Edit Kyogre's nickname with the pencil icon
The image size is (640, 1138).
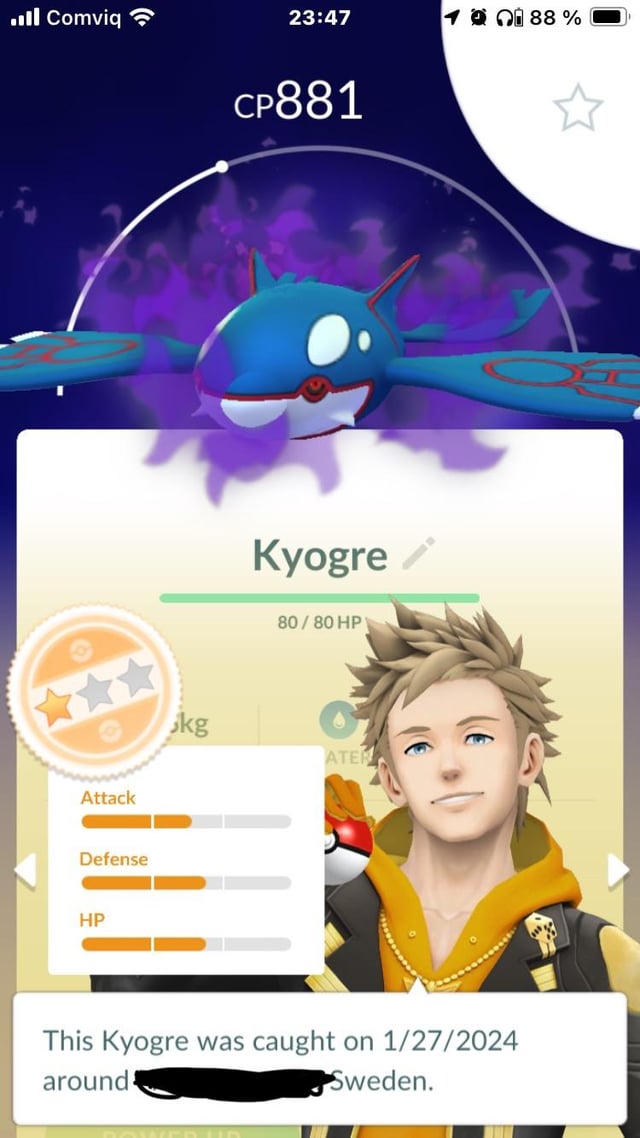pos(419,553)
